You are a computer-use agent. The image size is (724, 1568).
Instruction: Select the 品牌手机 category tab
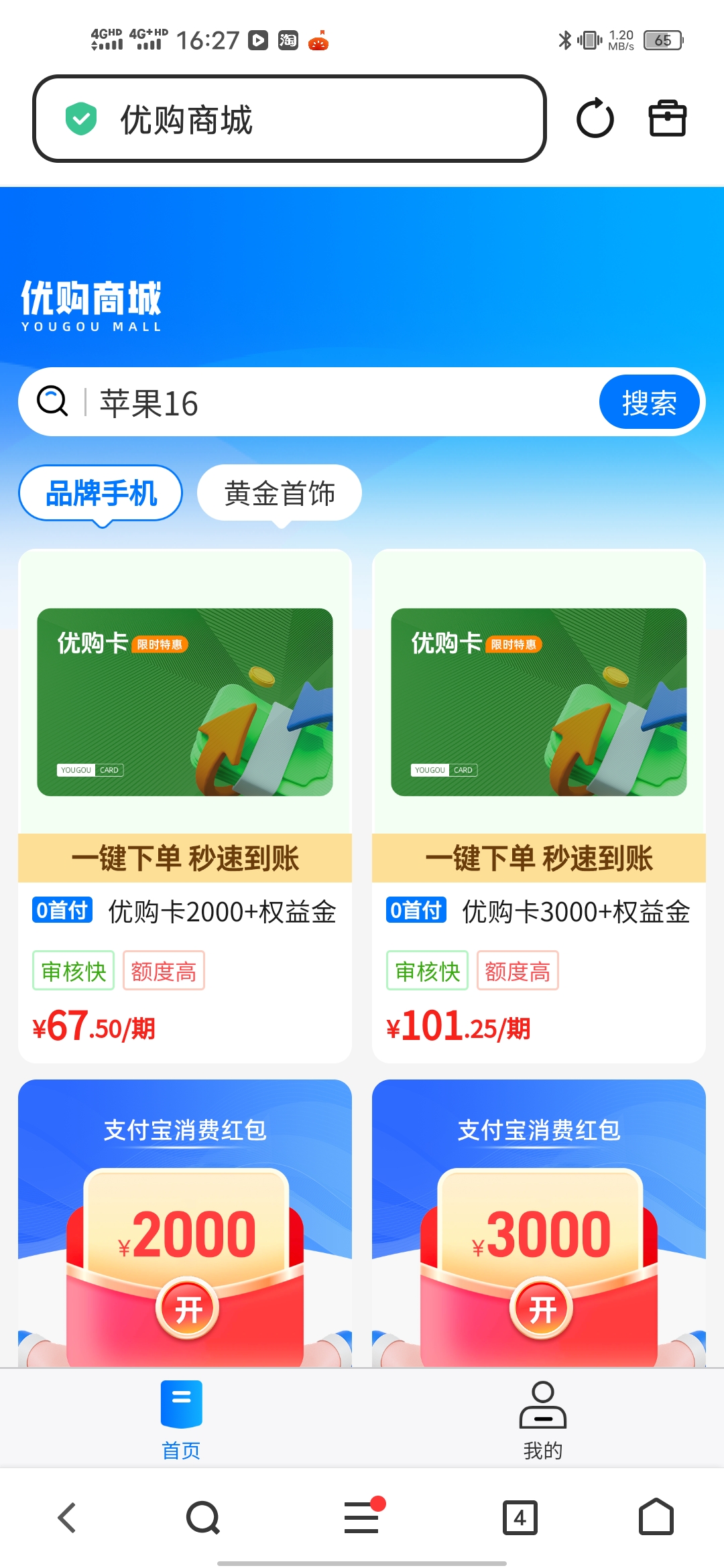click(x=101, y=493)
